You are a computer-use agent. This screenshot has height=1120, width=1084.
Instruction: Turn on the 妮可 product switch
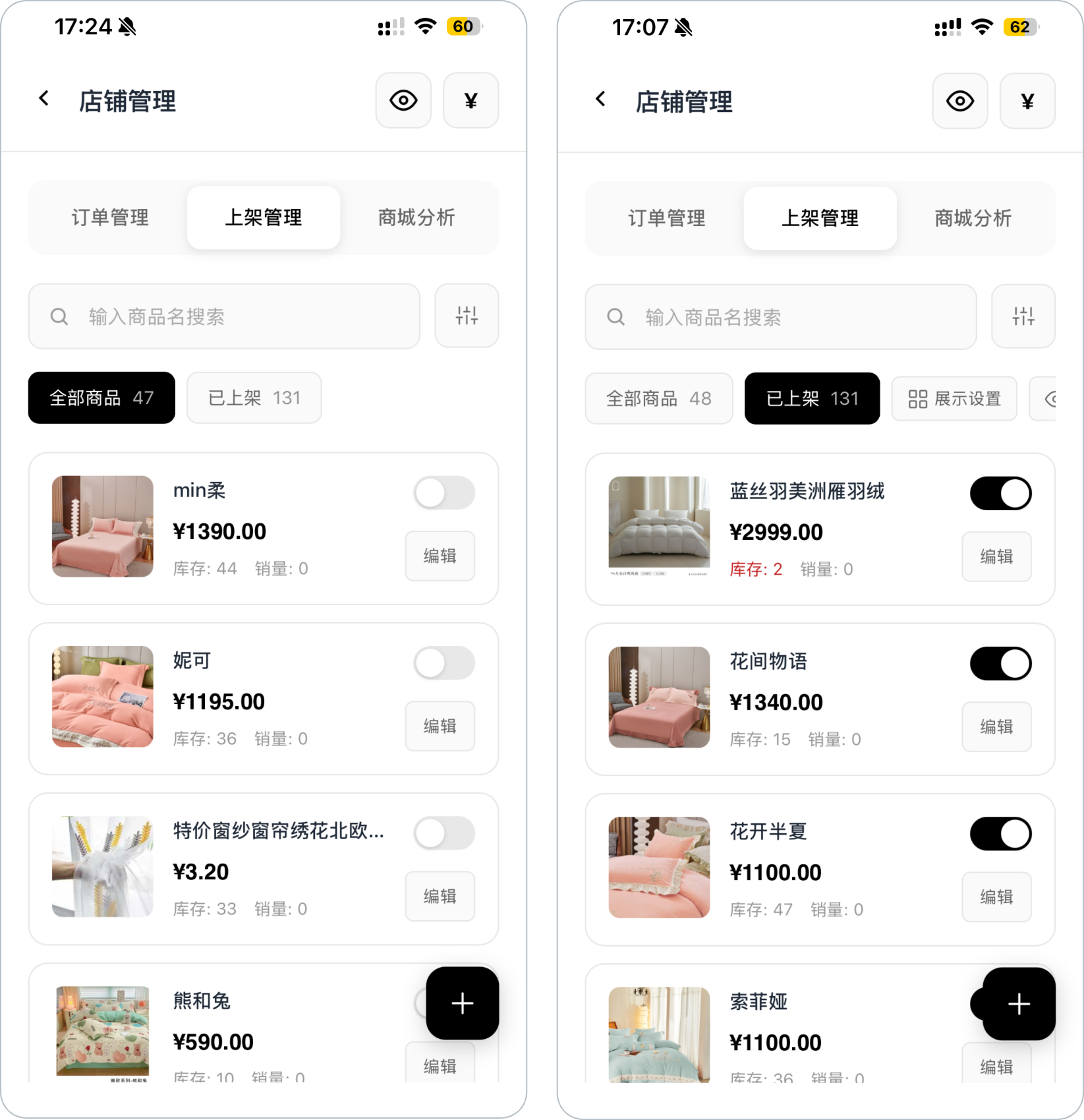(444, 663)
